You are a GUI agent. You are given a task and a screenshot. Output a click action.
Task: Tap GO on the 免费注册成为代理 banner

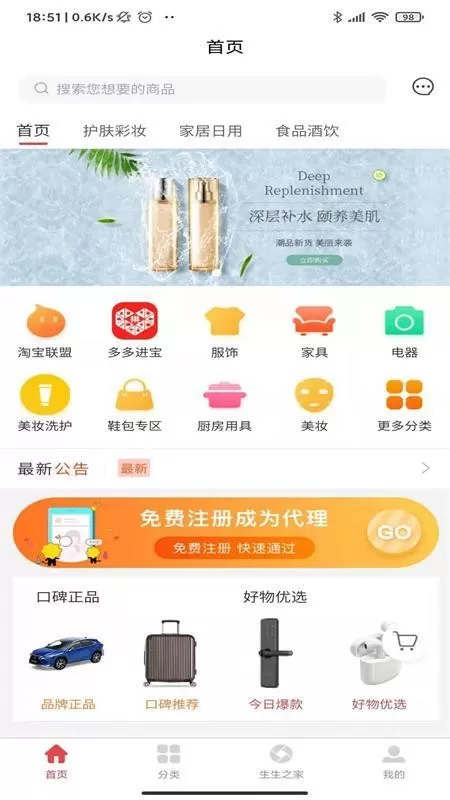coord(394,533)
